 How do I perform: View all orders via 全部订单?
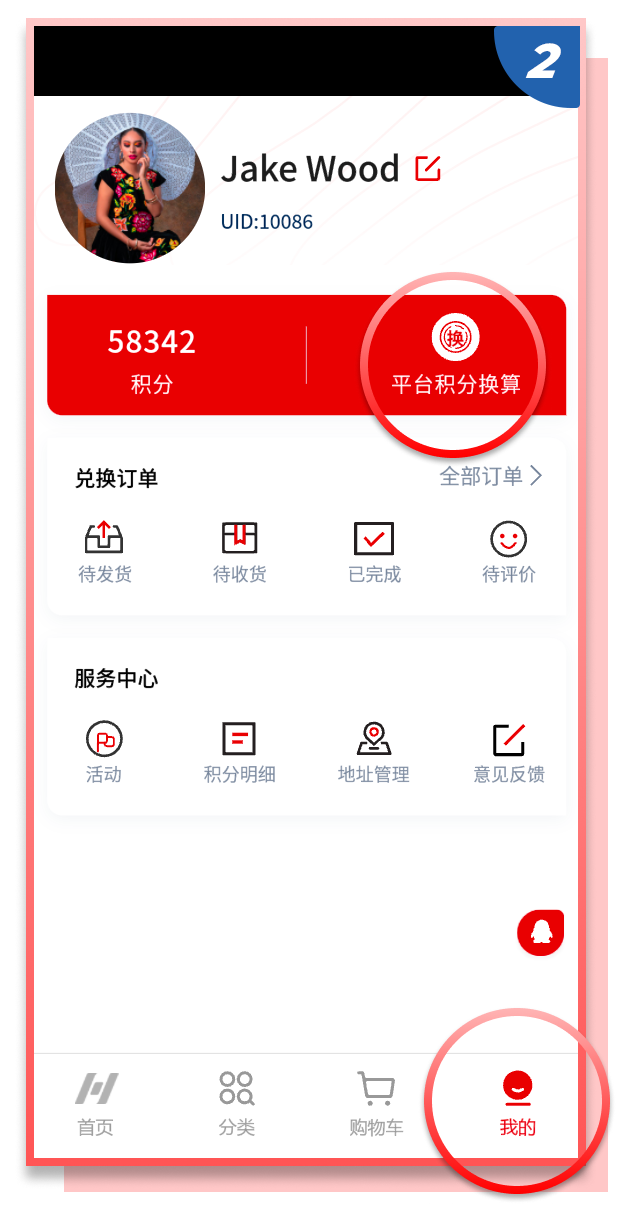(491, 476)
